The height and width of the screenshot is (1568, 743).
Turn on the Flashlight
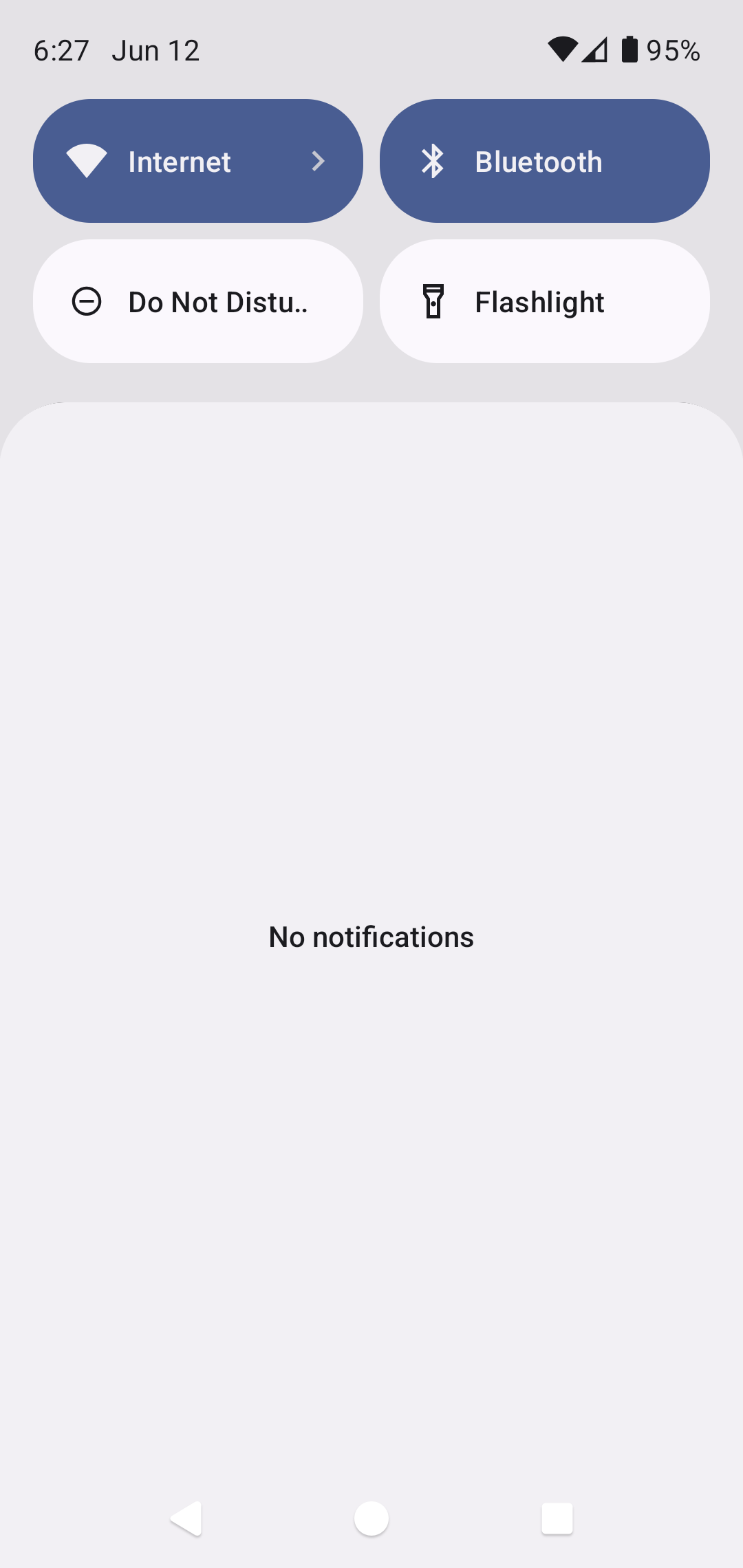545,301
